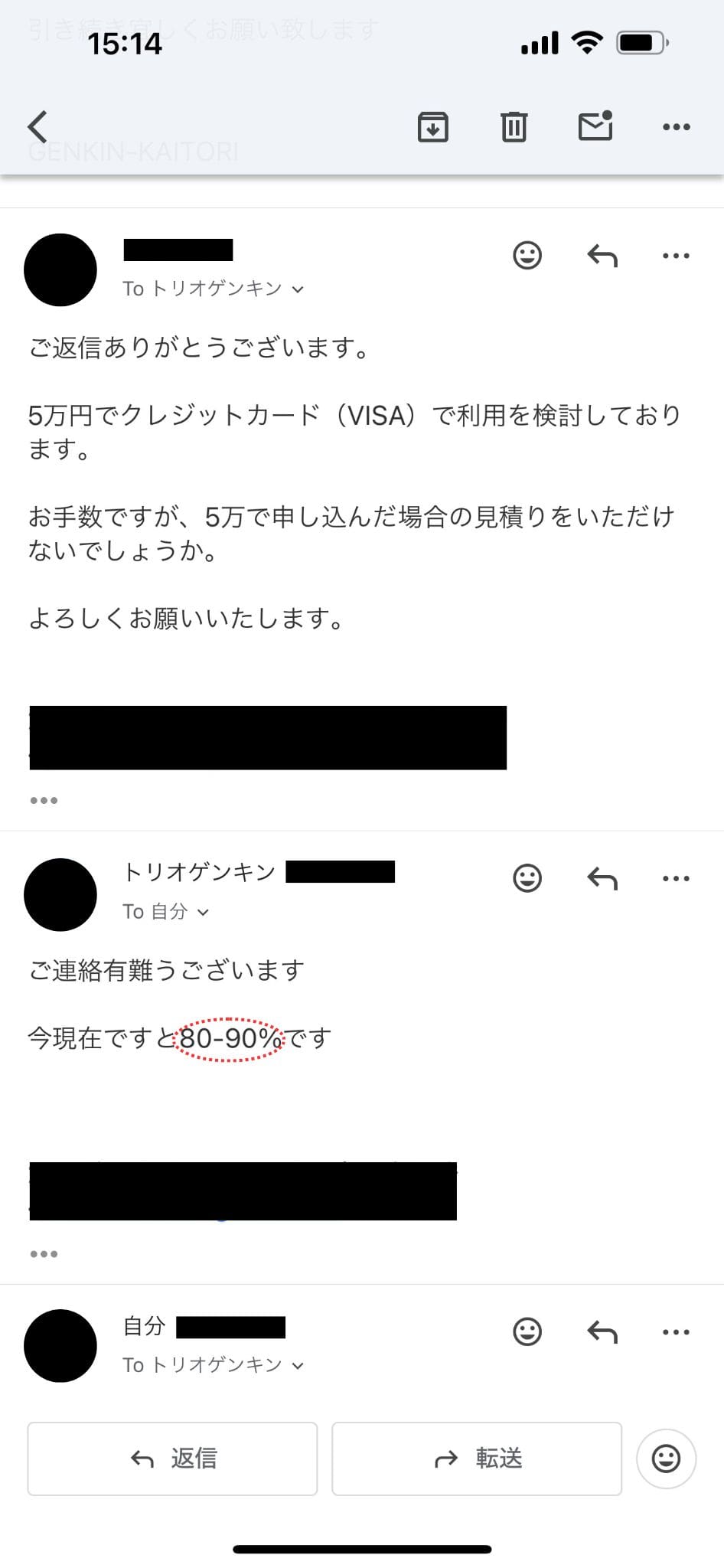The height and width of the screenshot is (1568, 724).
Task: Open more options for the first message
Action: 676,255
